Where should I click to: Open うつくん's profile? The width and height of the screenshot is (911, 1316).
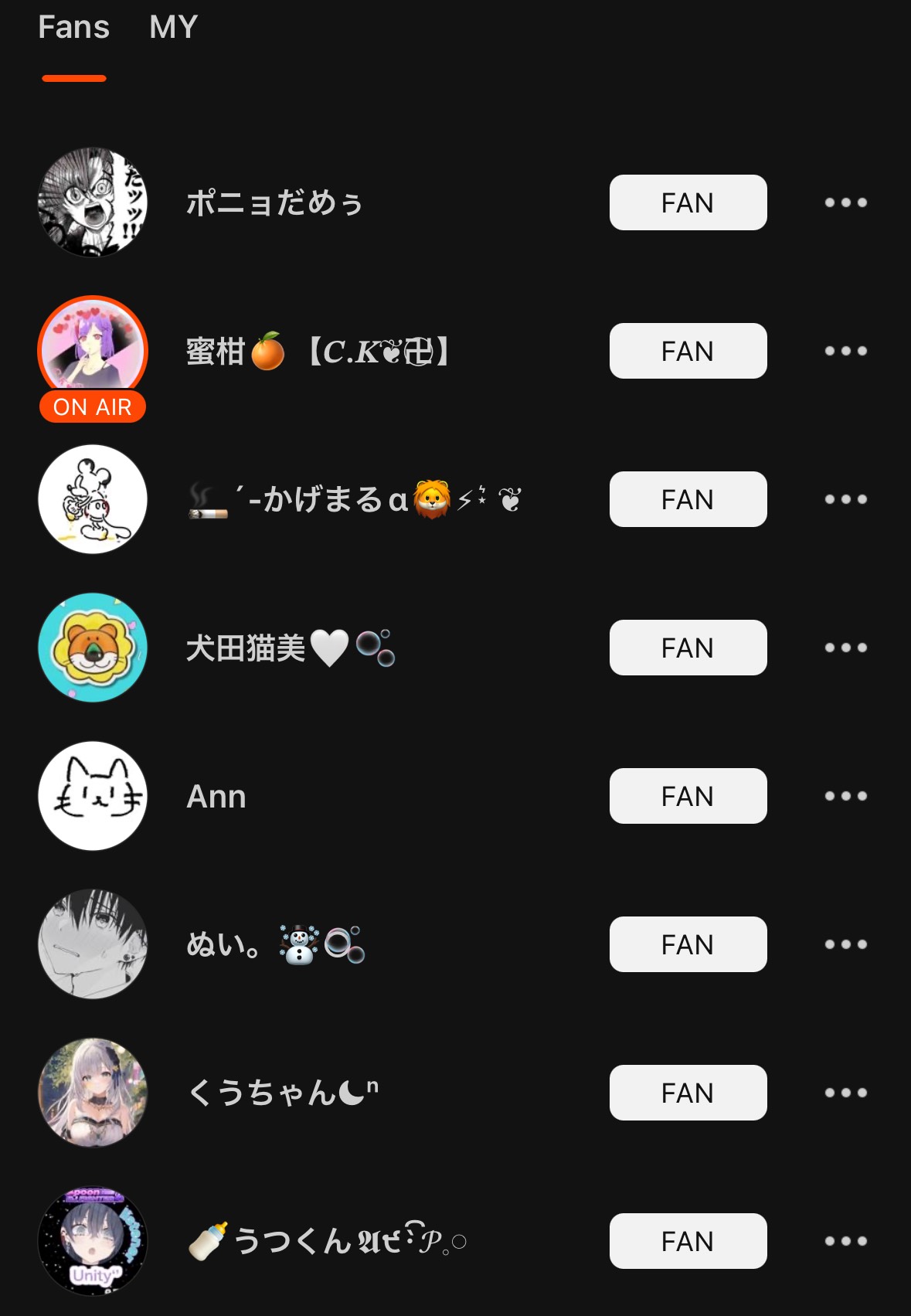[x=93, y=1241]
